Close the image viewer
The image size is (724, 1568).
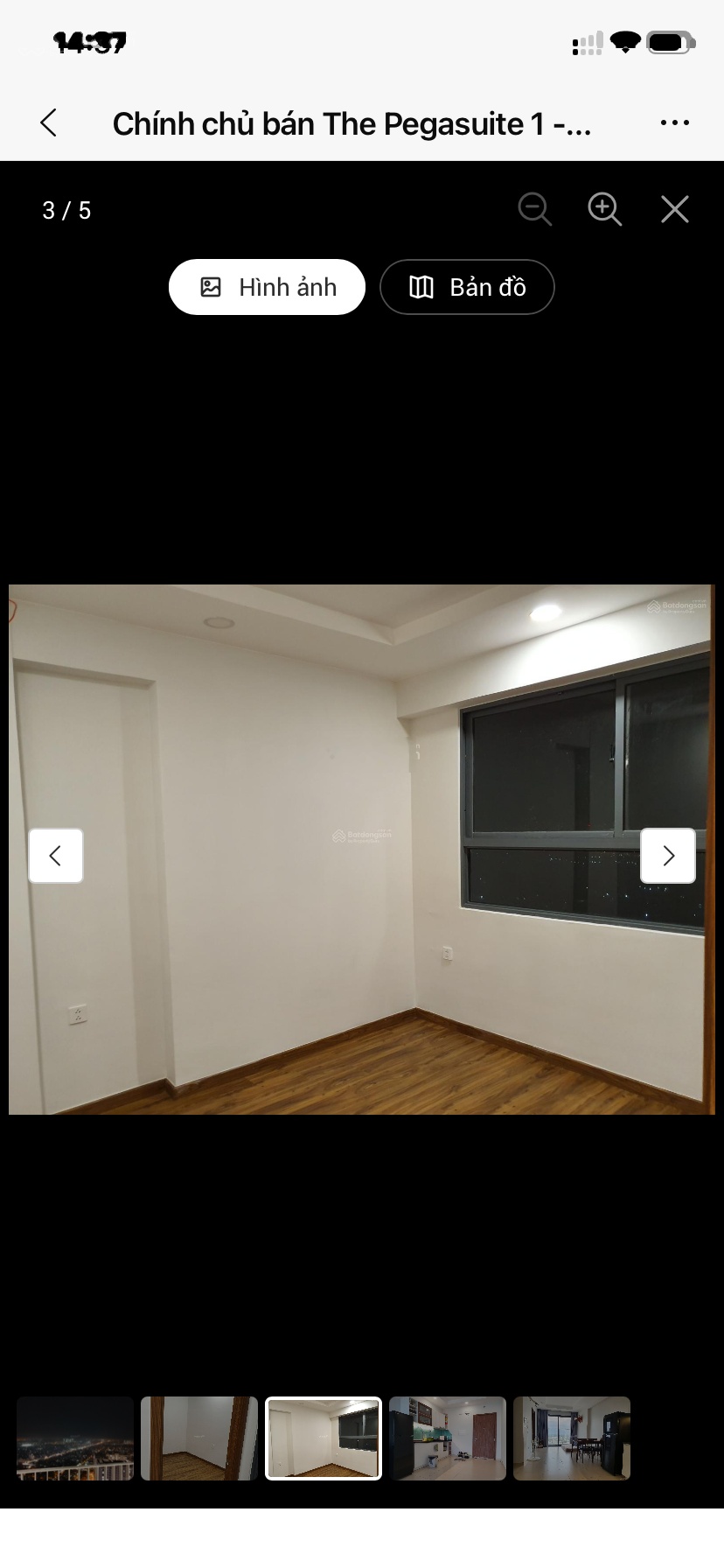tap(674, 210)
